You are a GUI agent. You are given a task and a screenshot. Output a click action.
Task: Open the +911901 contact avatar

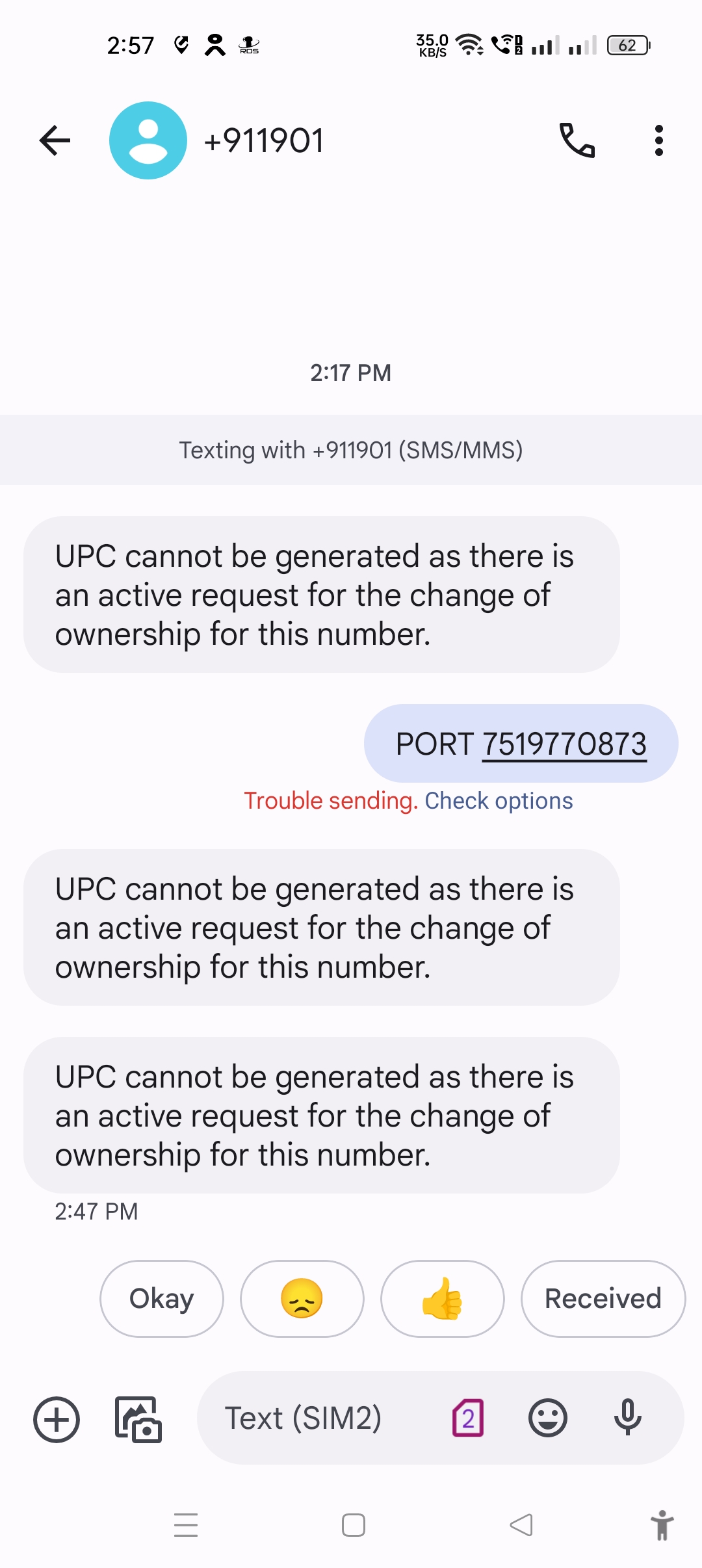pos(148,140)
